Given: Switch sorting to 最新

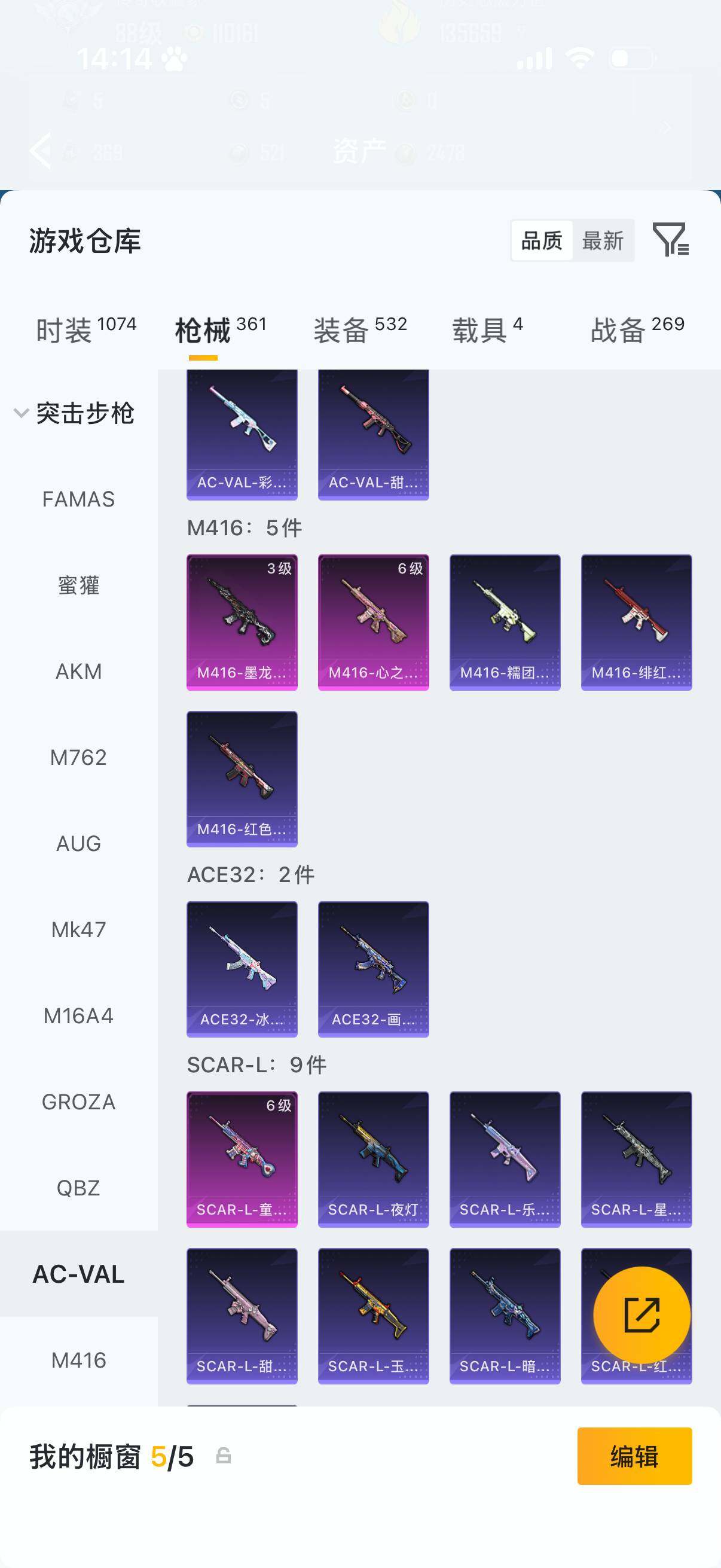Looking at the screenshot, I should pos(603,240).
